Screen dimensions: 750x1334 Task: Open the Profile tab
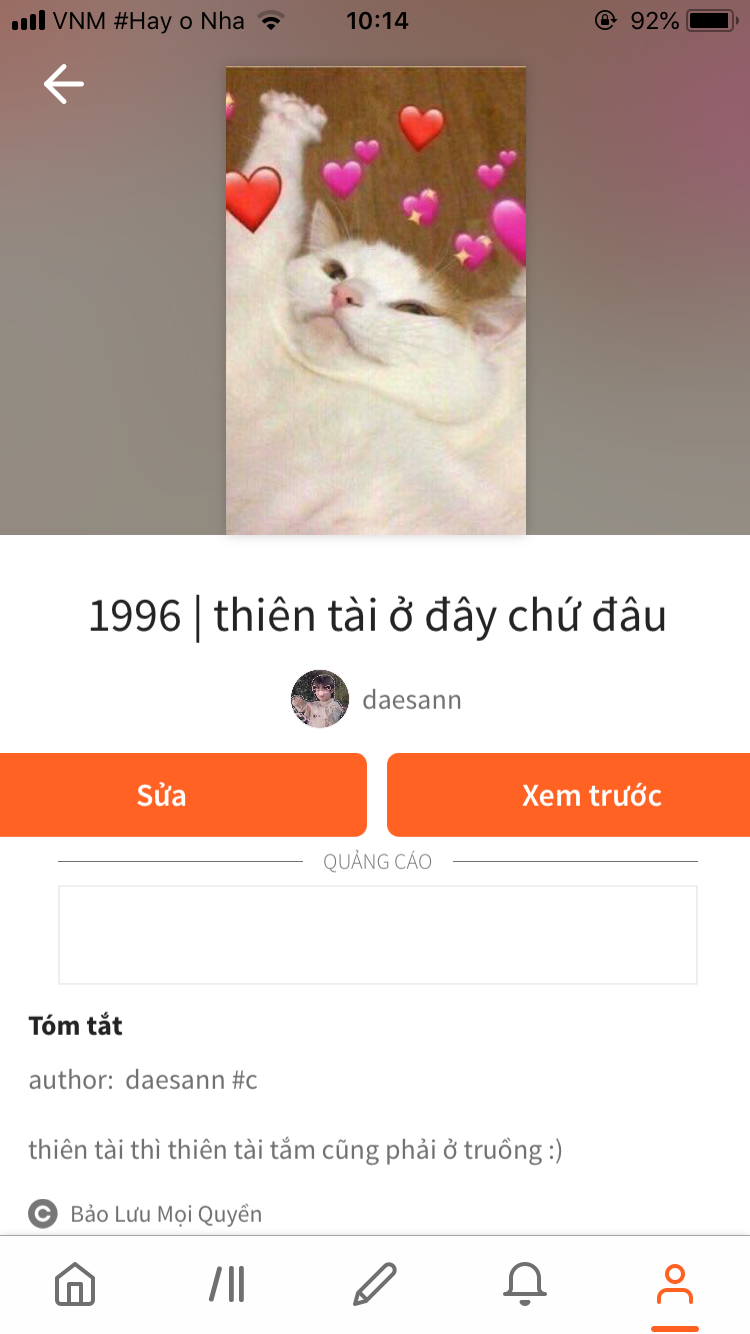[x=675, y=1284]
